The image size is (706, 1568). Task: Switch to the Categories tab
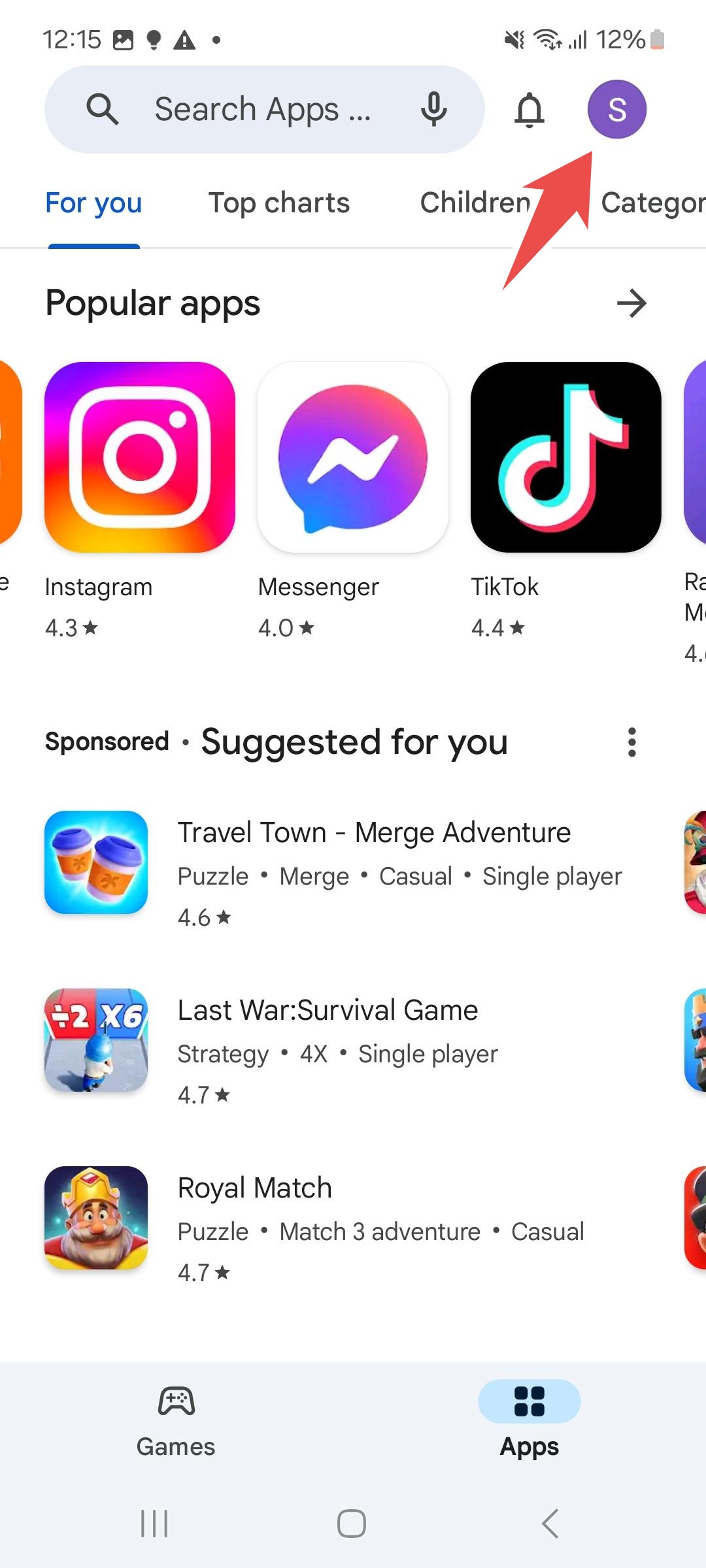[654, 203]
